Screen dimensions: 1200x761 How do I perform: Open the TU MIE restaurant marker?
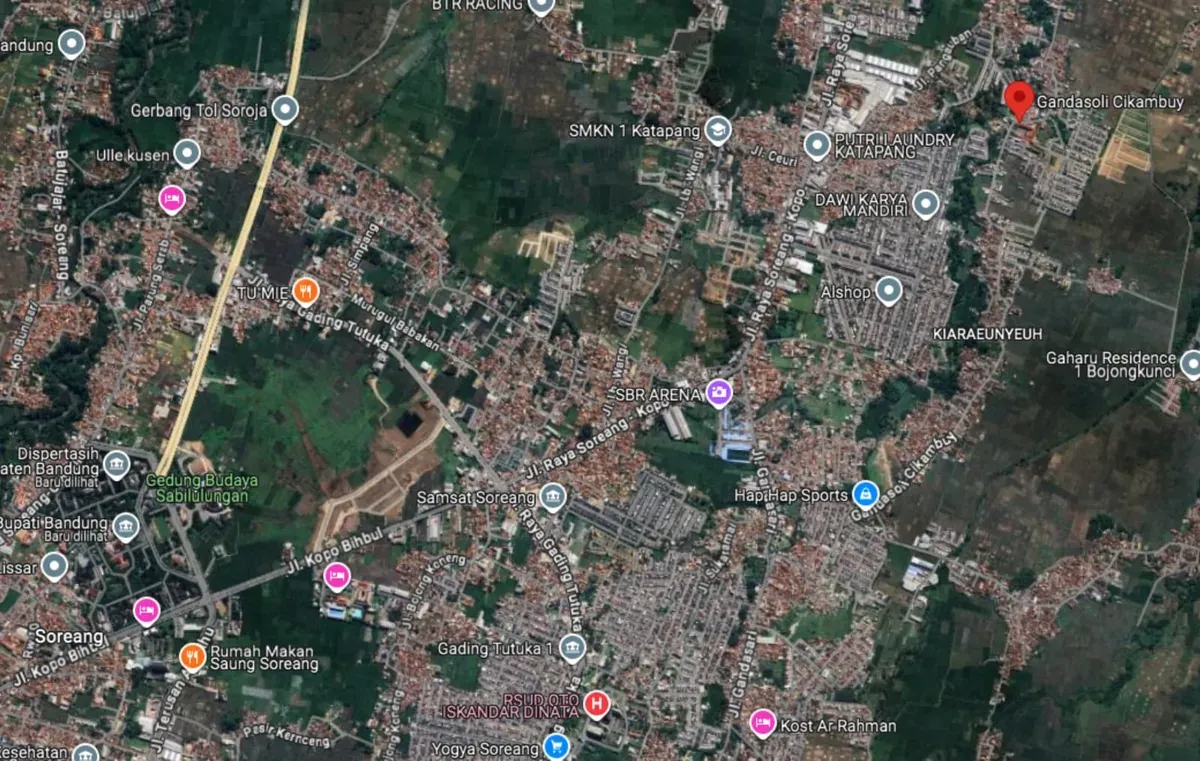(307, 291)
